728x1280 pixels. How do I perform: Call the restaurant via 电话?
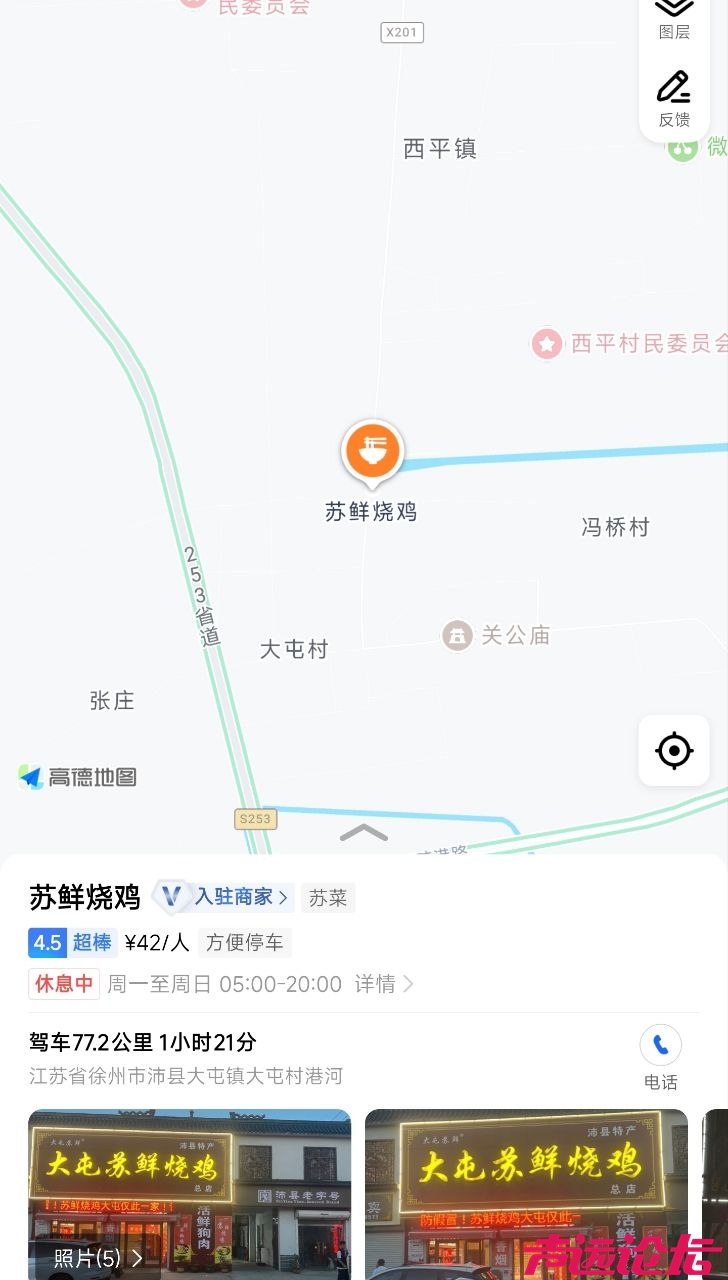coord(660,1056)
